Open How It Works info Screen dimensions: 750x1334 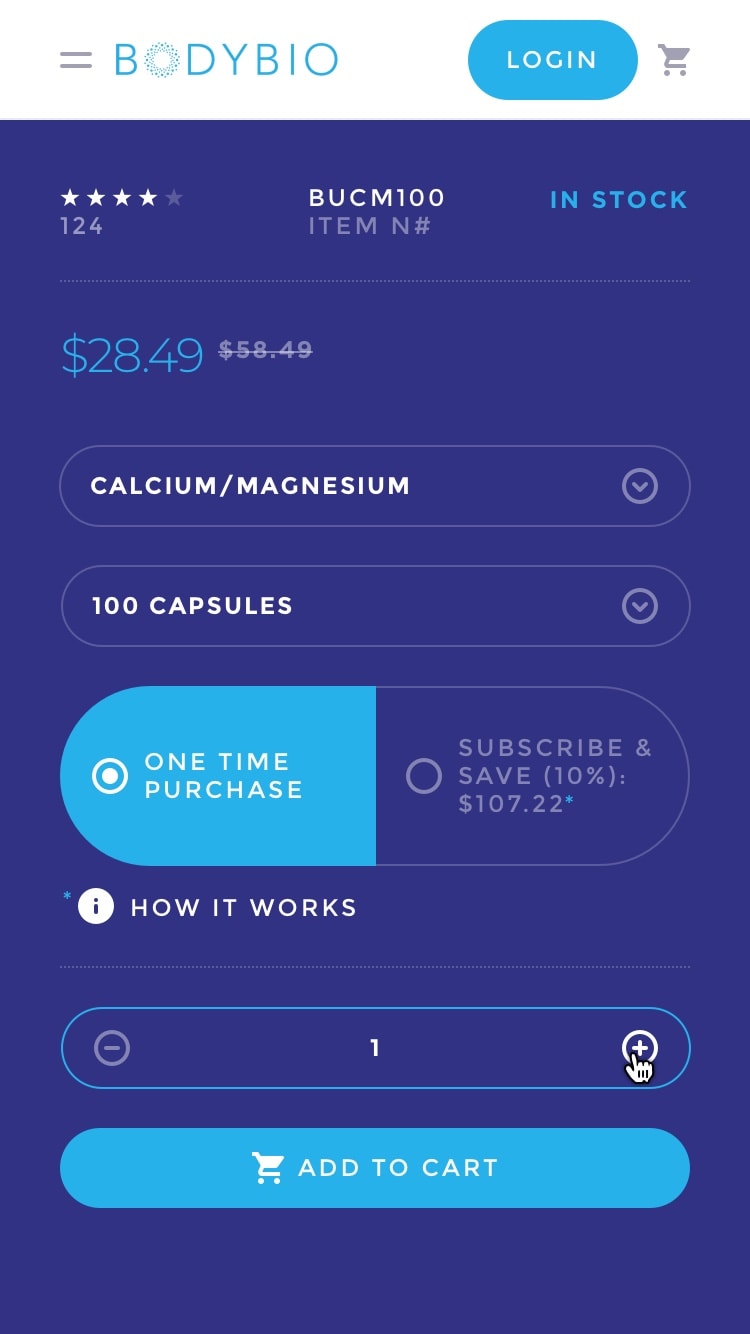tap(218, 907)
